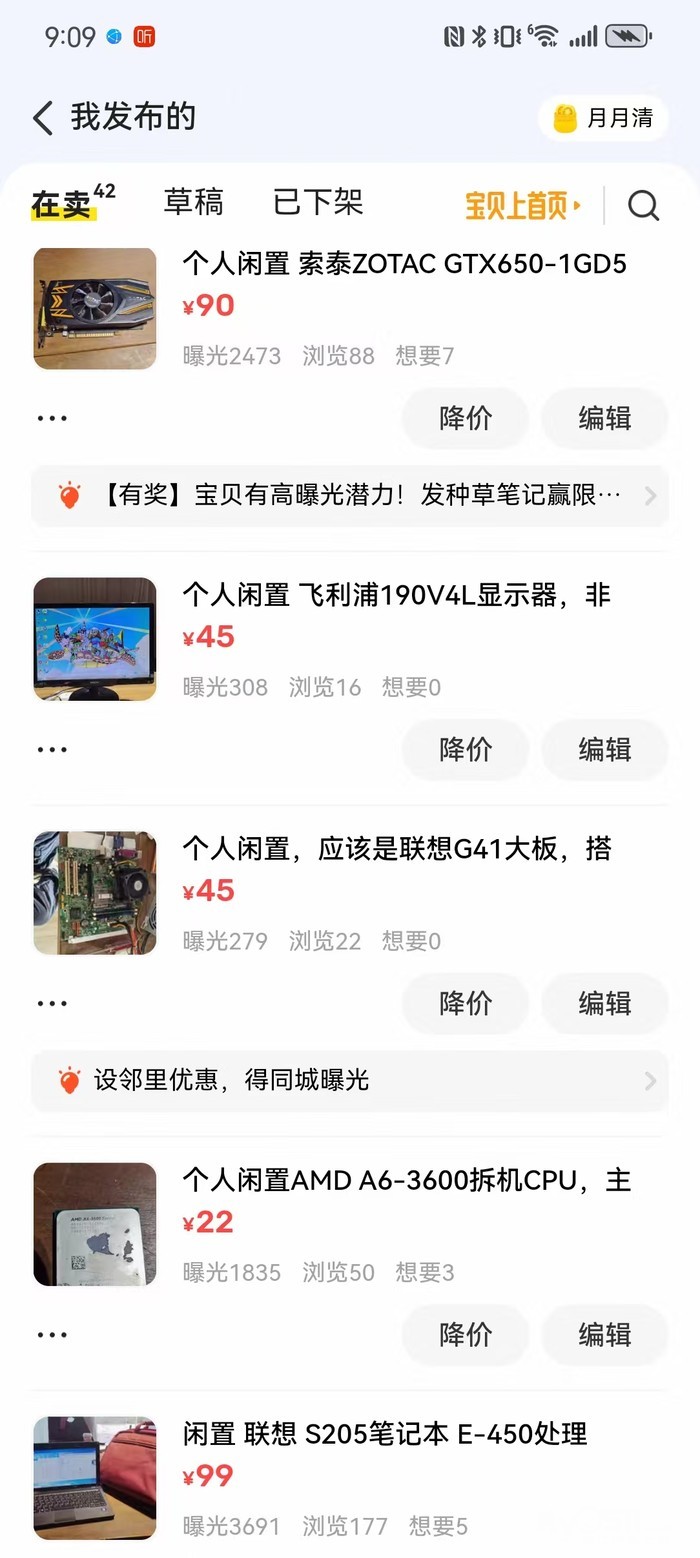700x1558 pixels.
Task: Go back from 我发布的 page
Action: pyautogui.click(x=42, y=118)
